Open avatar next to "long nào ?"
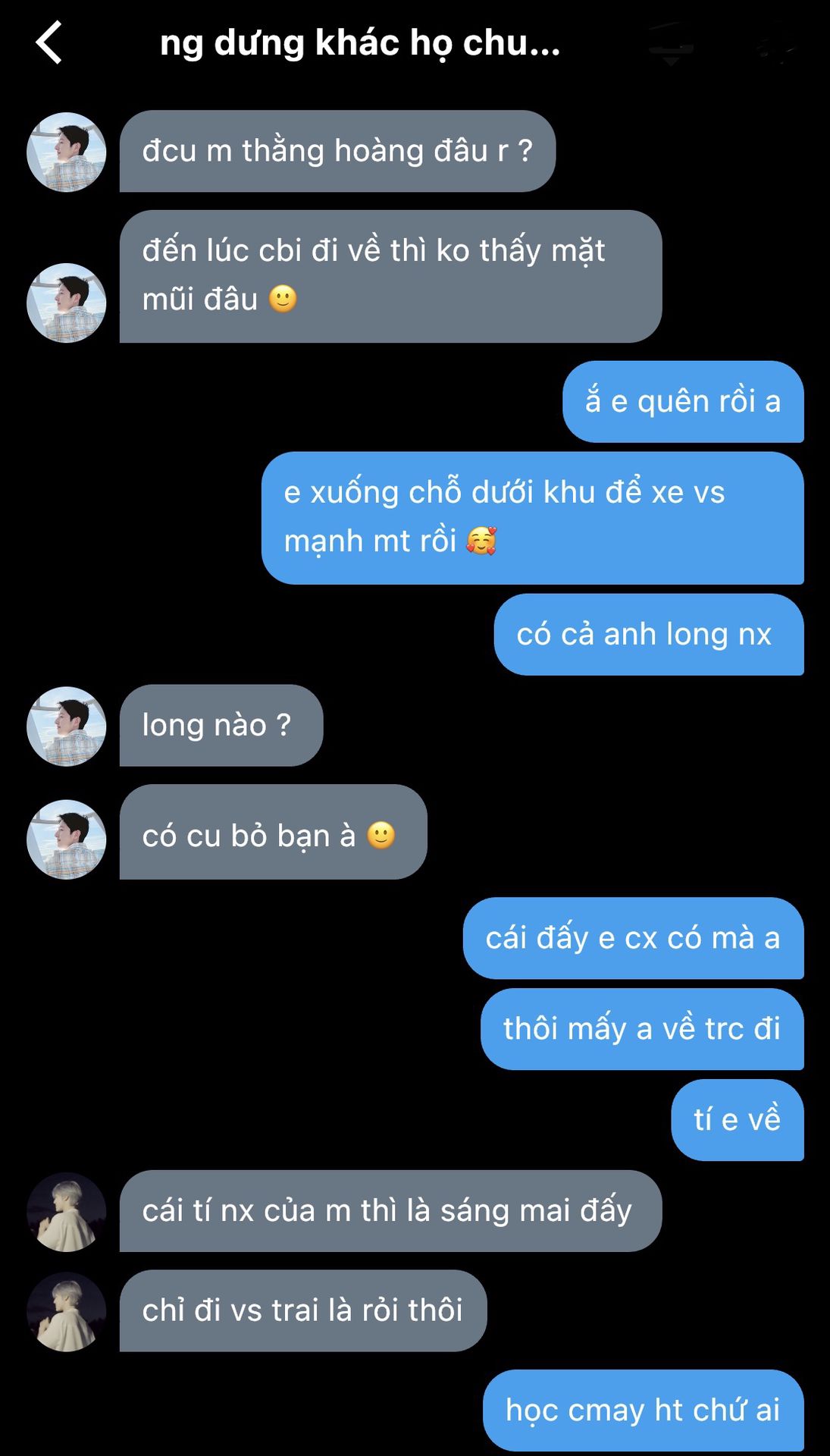The width and height of the screenshot is (830, 1456). pyautogui.click(x=67, y=726)
